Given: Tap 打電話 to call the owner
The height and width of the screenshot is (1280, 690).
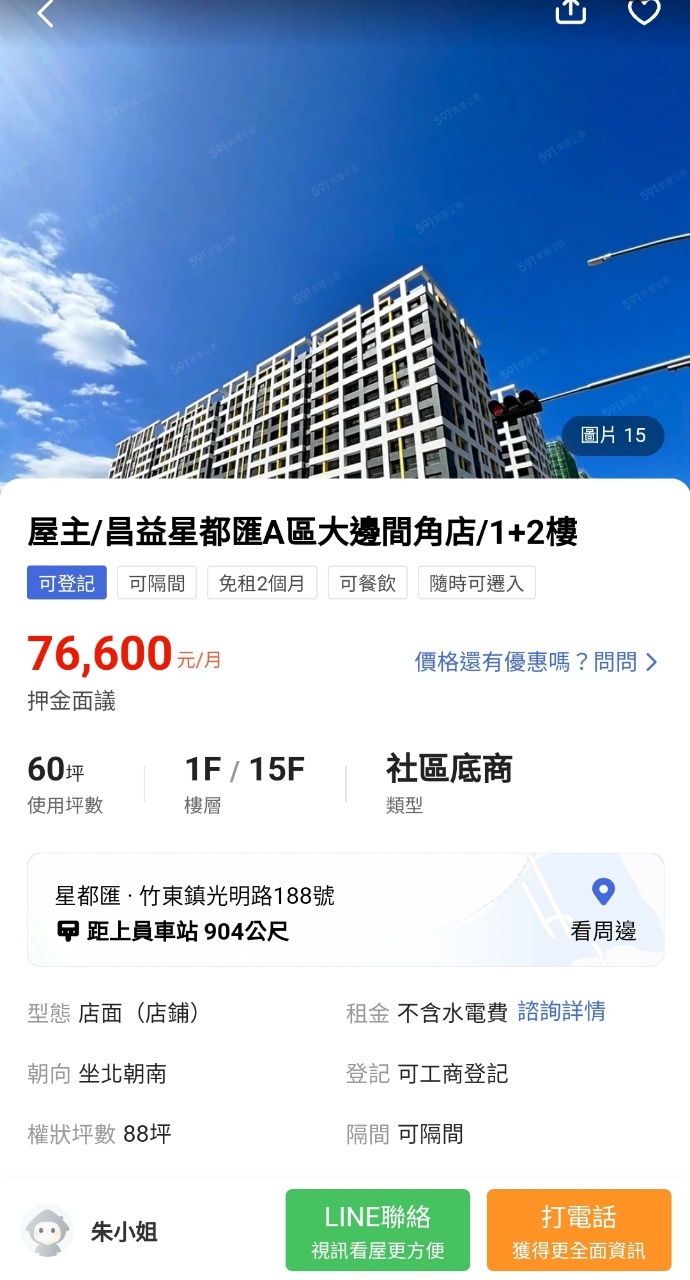Looking at the screenshot, I should [x=578, y=1230].
